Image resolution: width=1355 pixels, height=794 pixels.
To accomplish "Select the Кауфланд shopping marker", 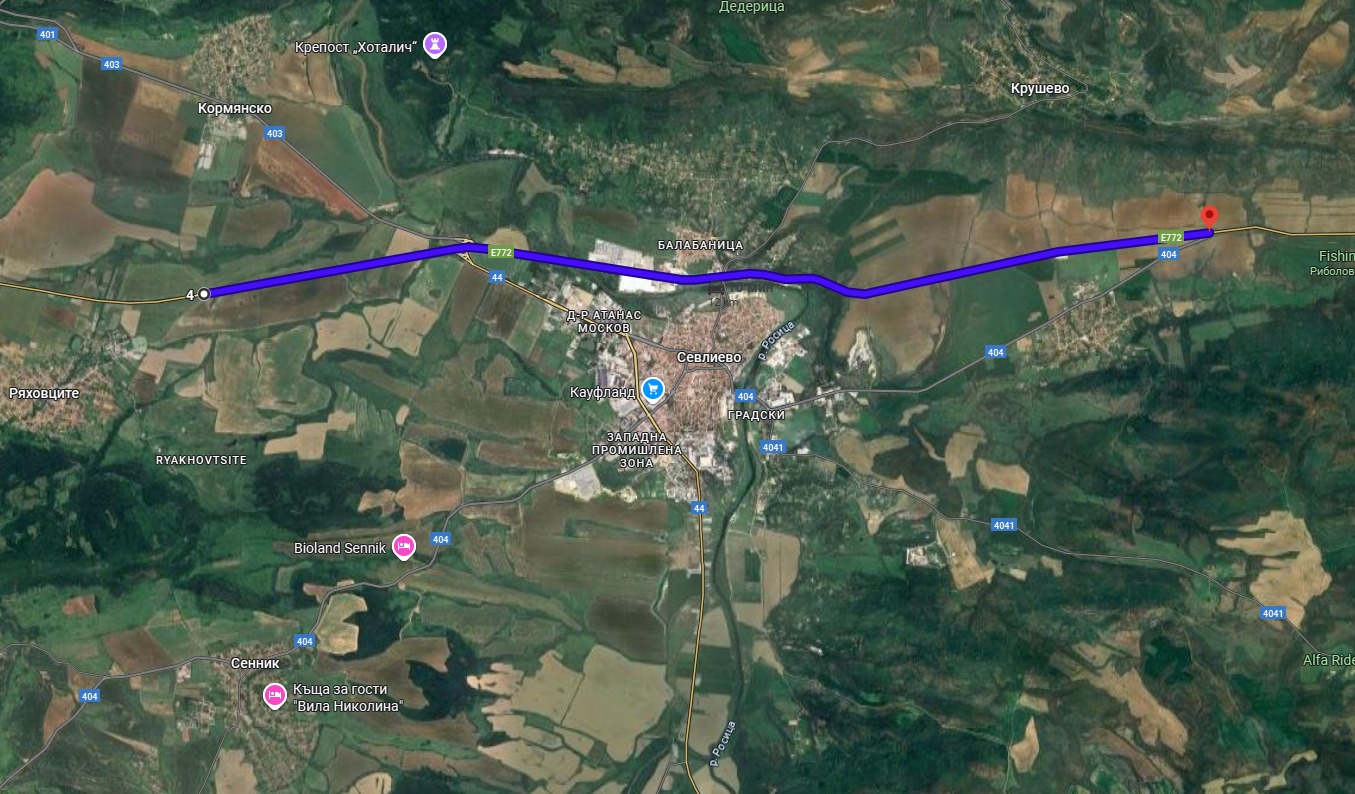I will tap(653, 389).
